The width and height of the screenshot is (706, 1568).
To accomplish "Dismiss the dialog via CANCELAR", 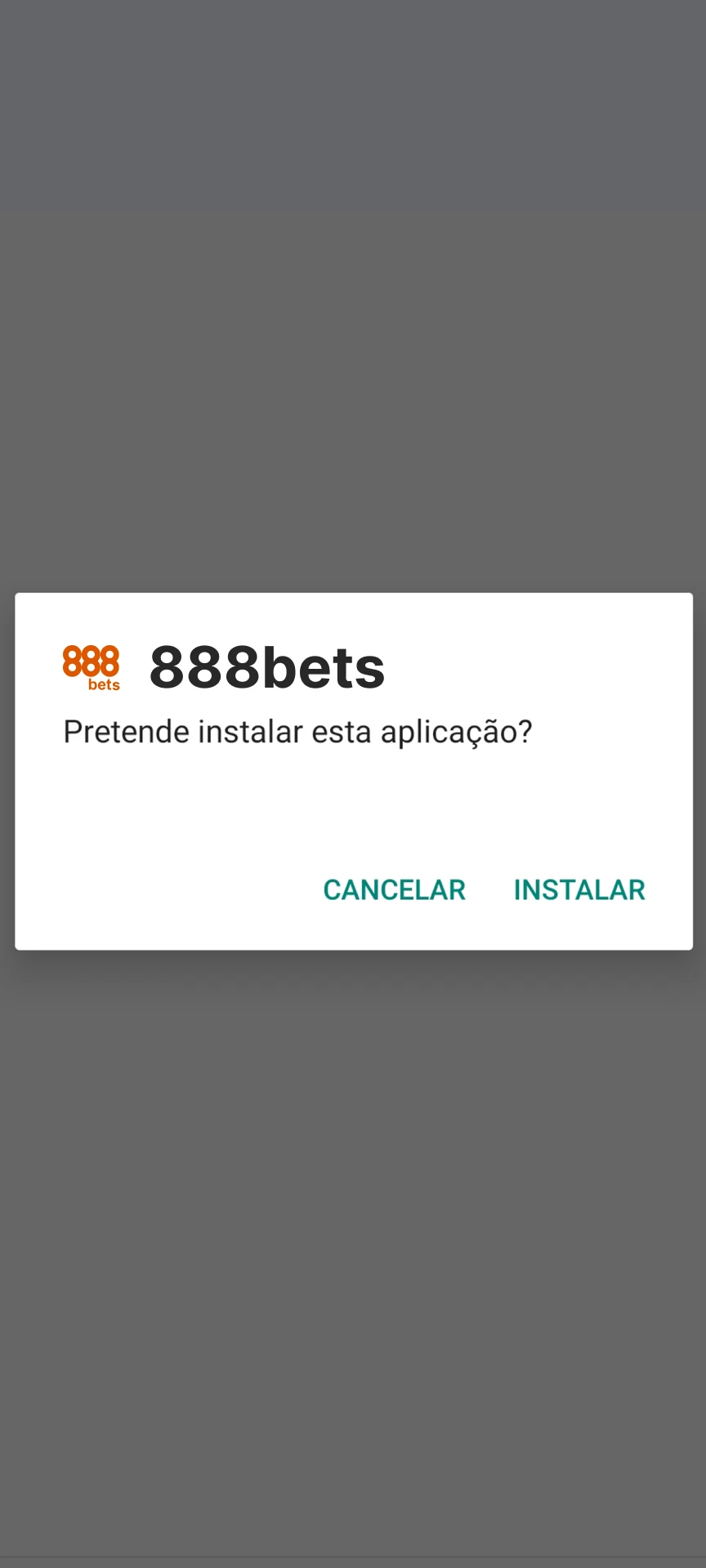I will point(395,889).
